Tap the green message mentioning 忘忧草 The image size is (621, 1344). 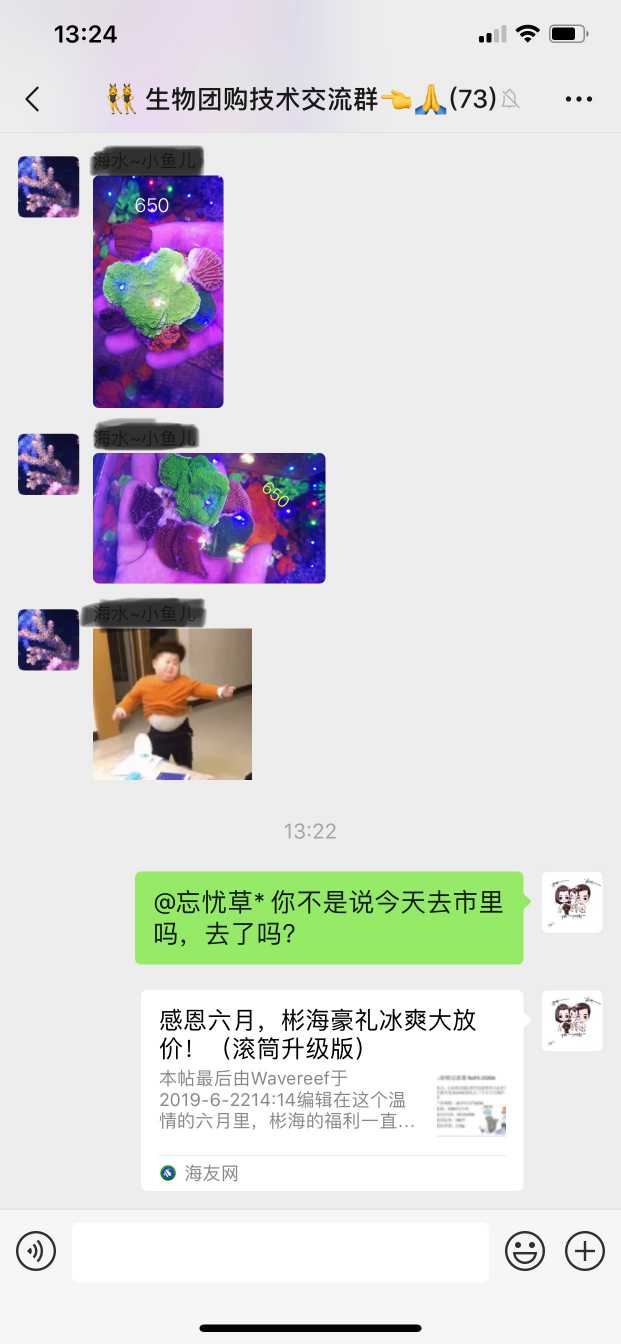pos(329,917)
